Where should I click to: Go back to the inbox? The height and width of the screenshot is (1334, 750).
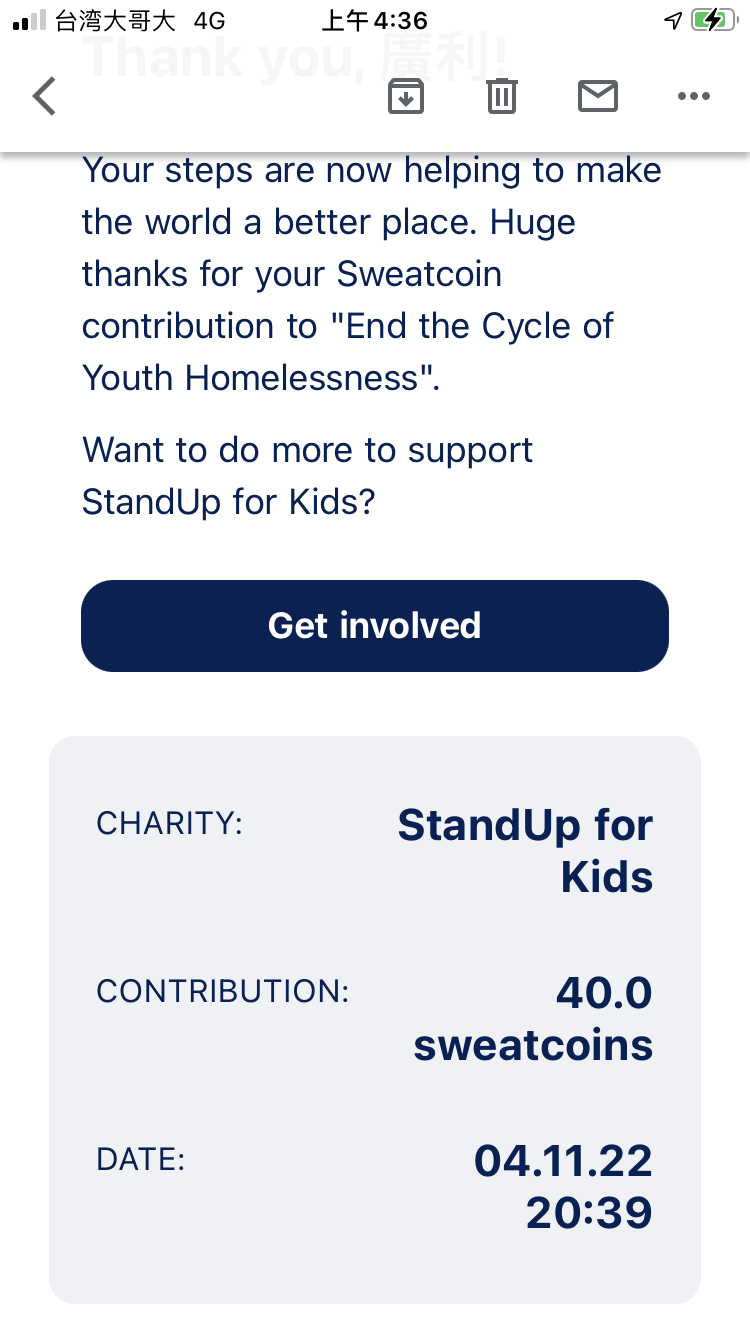coord(45,97)
